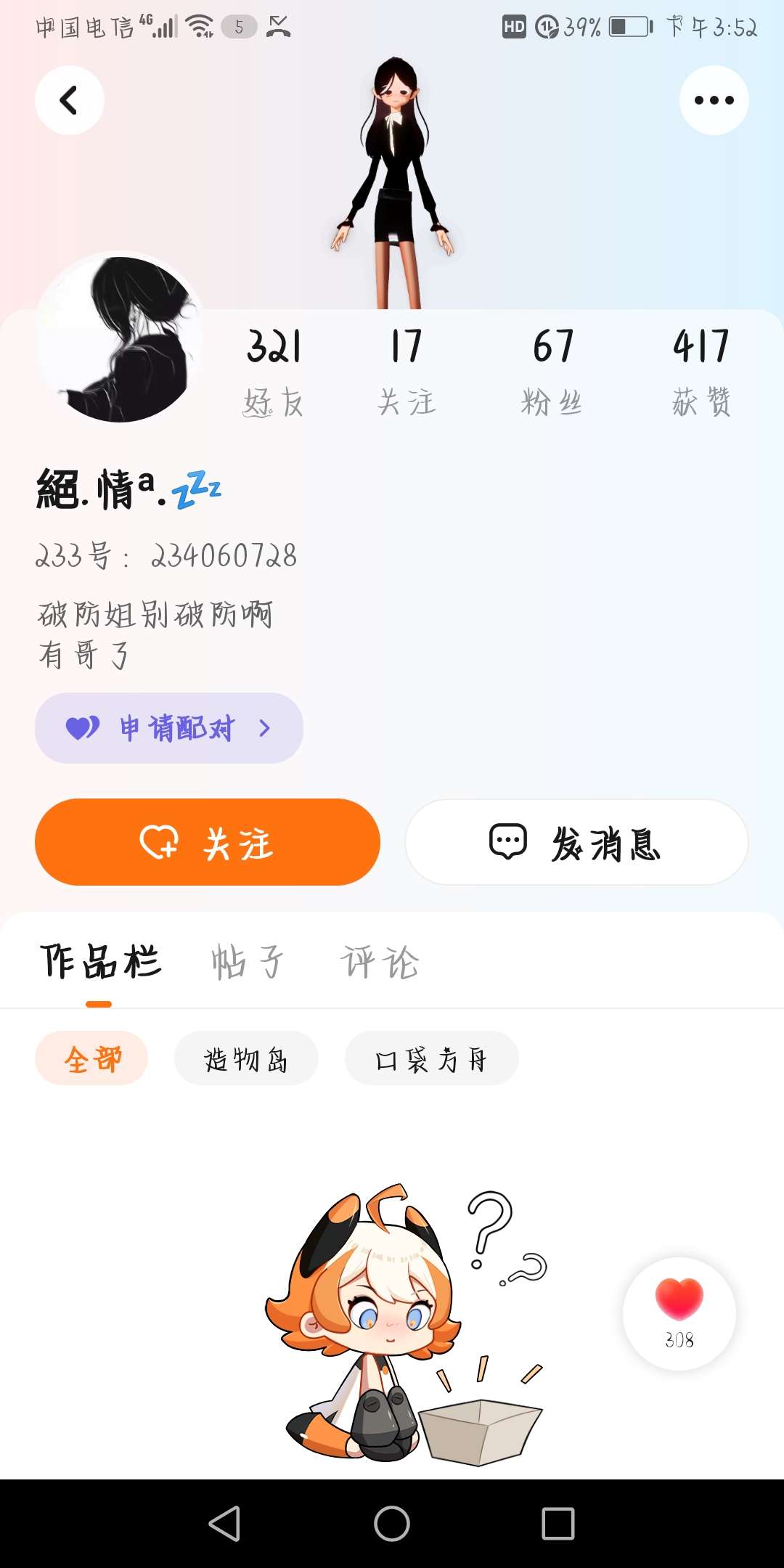Viewport: 784px width, 1568px height.
Task: Filter works by 造物岛
Action: pos(246,1058)
